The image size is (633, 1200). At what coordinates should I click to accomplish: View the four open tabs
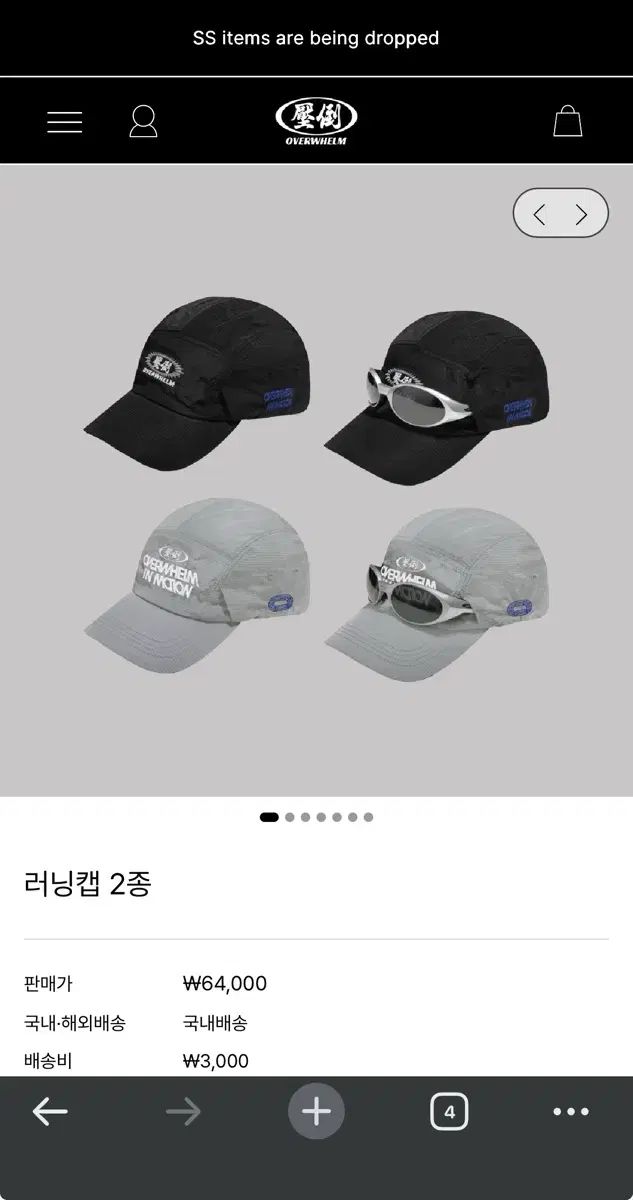click(x=449, y=1111)
